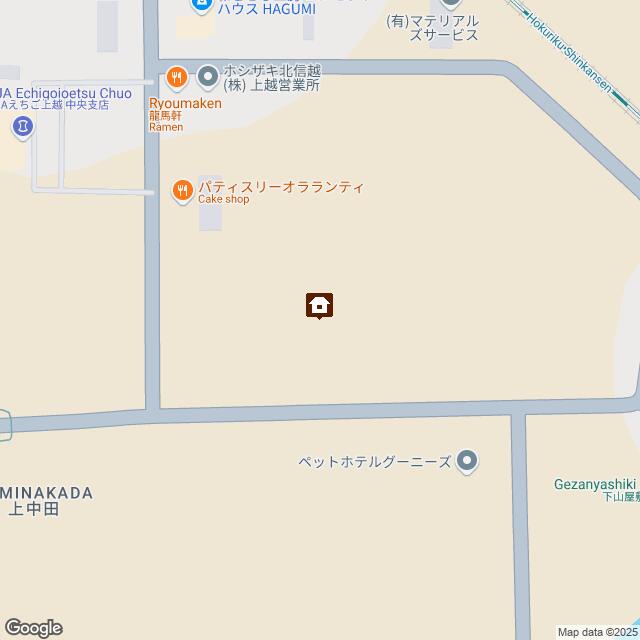Open the Google logo link
Image resolution: width=640 pixels, height=640 pixels.
pyautogui.click(x=32, y=627)
